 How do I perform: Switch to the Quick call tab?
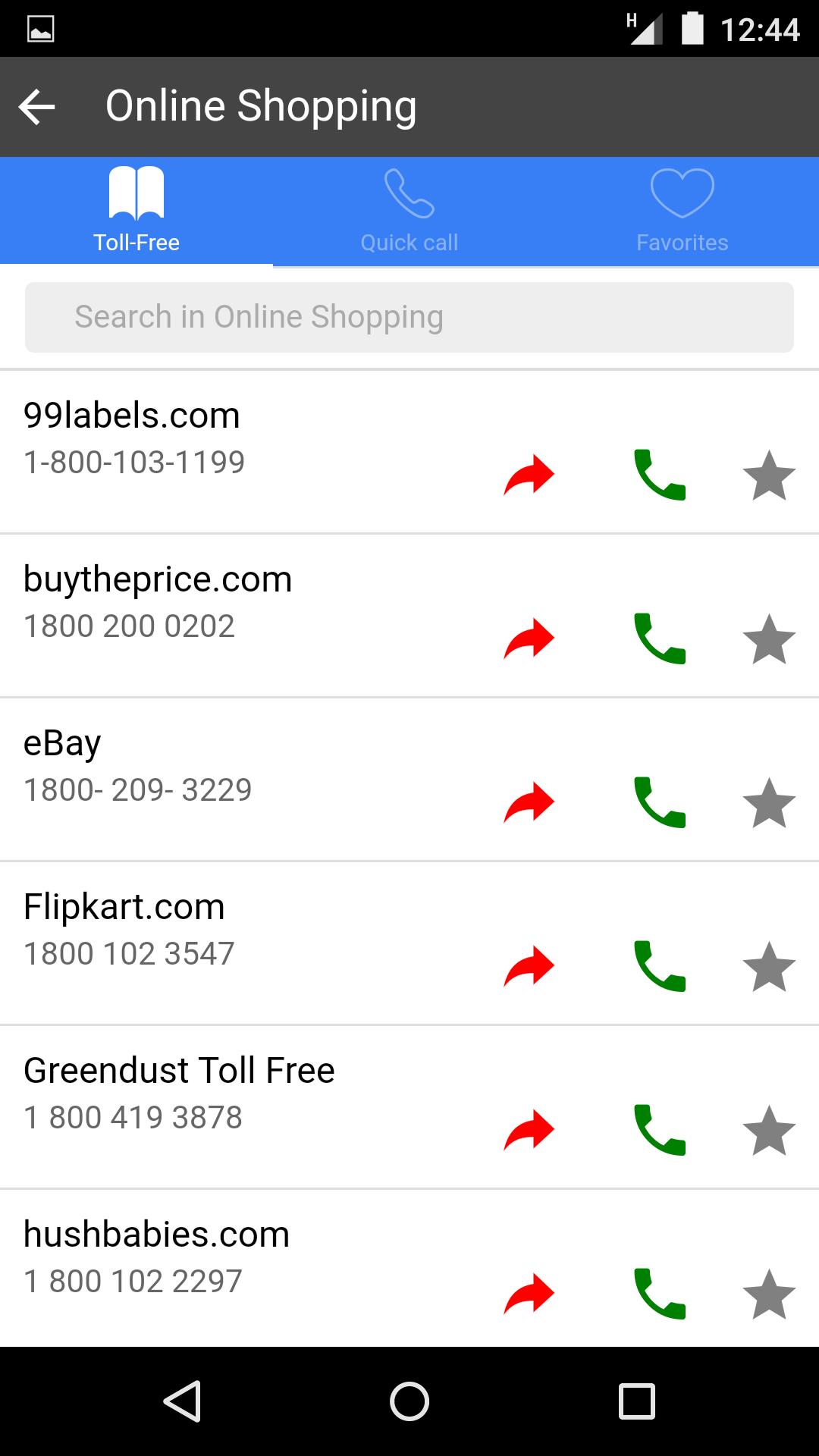[409, 212]
